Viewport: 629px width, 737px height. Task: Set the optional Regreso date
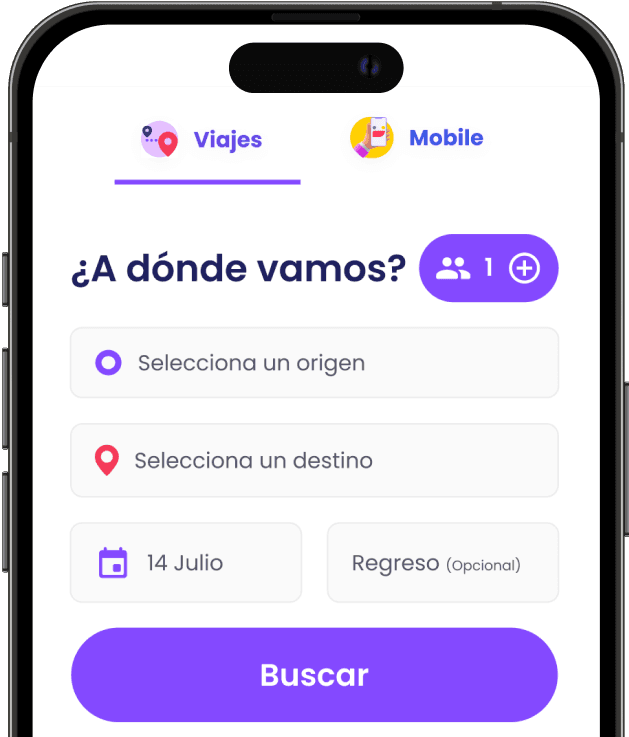pos(442,563)
